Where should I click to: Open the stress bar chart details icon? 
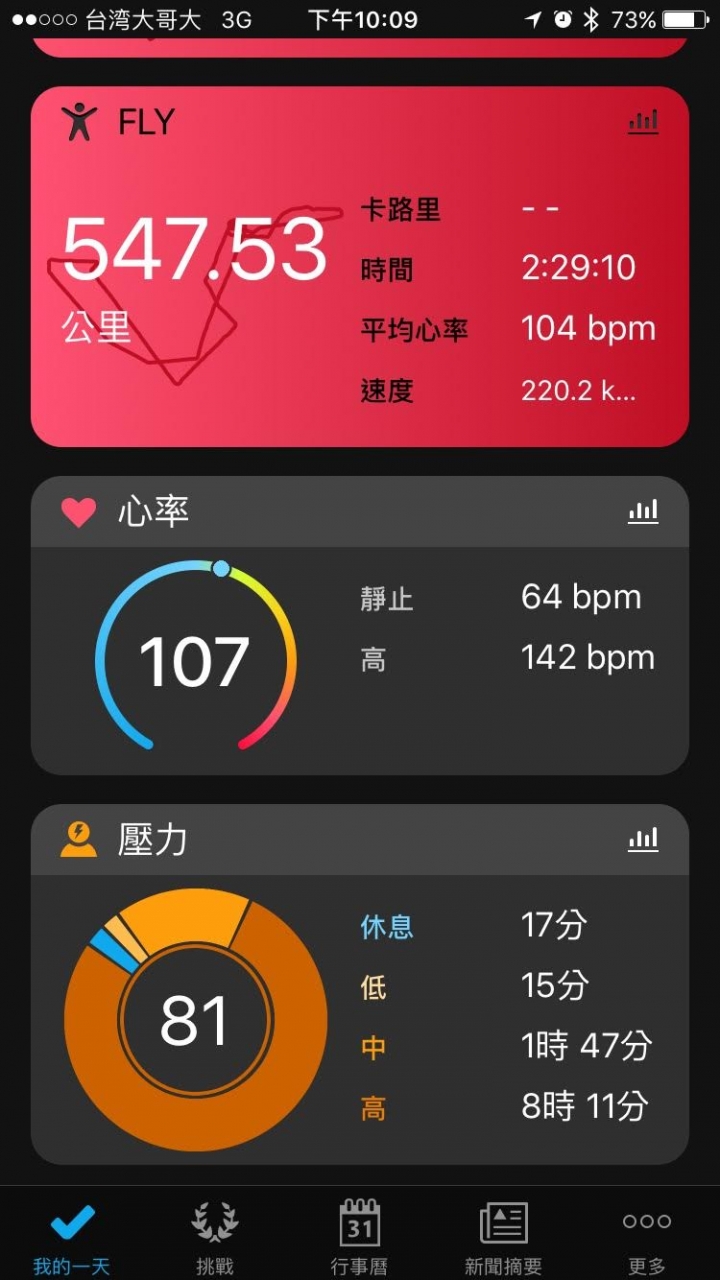pyautogui.click(x=643, y=840)
